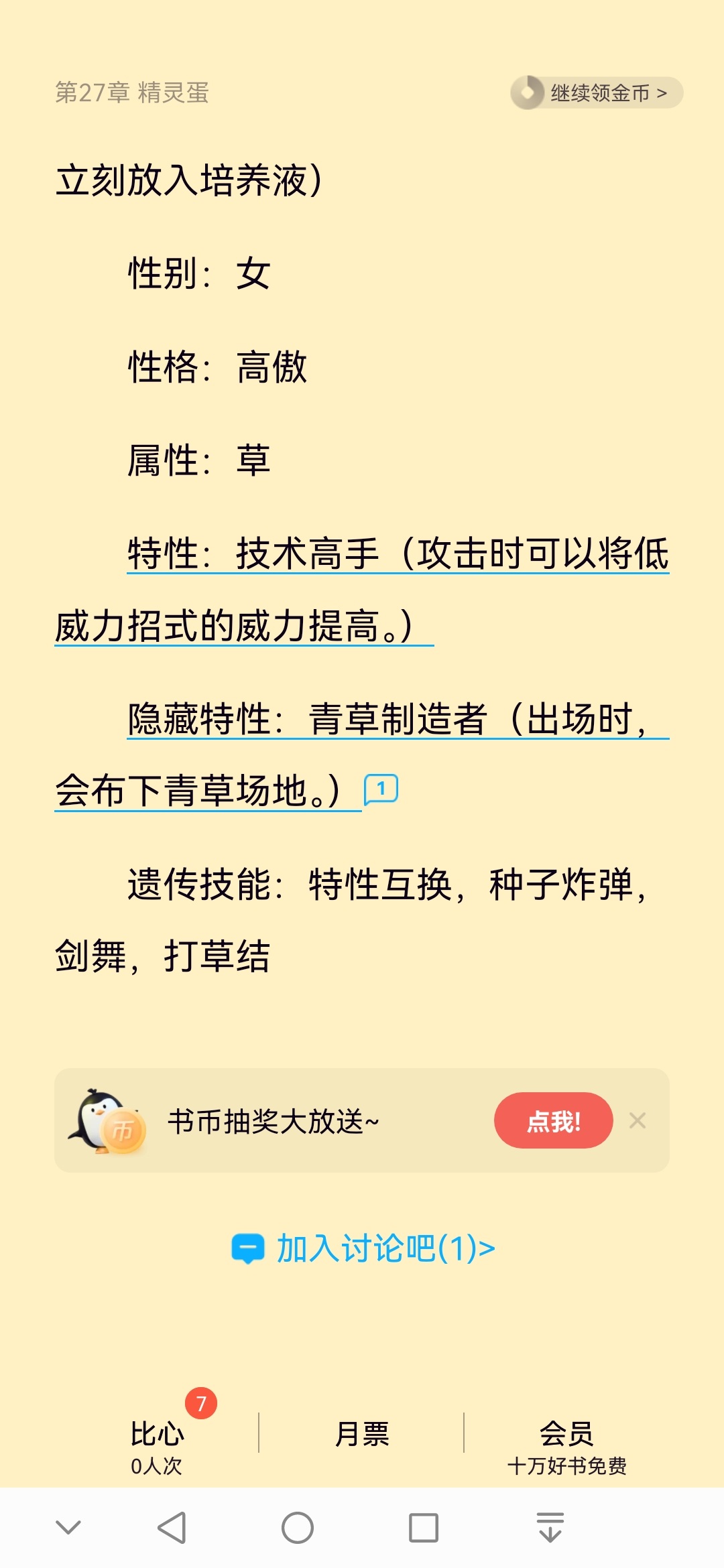Viewport: 724px width, 1568px height.
Task: Hide the navigation bar with the down chevron
Action: (68, 1527)
